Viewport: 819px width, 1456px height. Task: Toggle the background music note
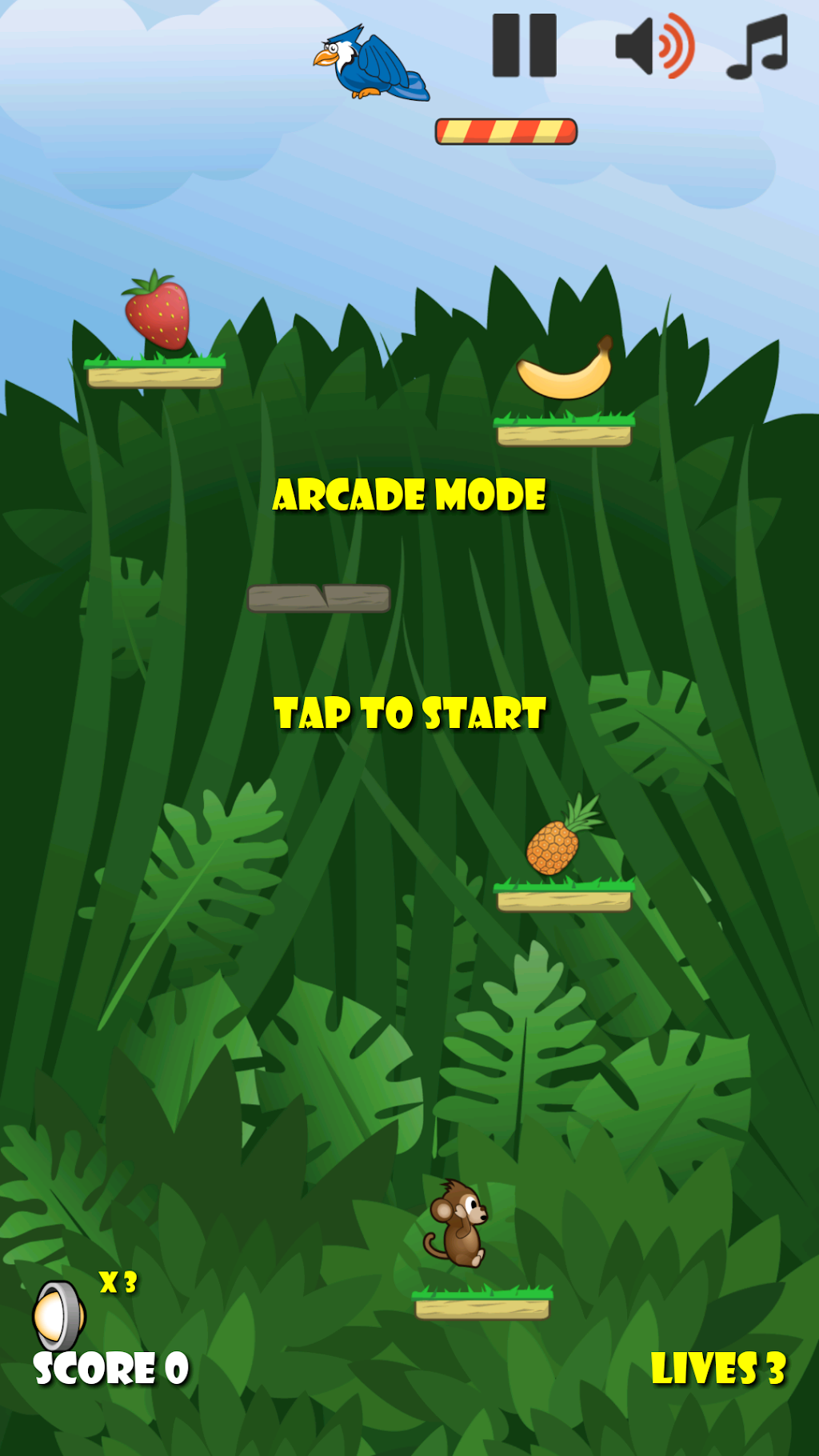757,46
